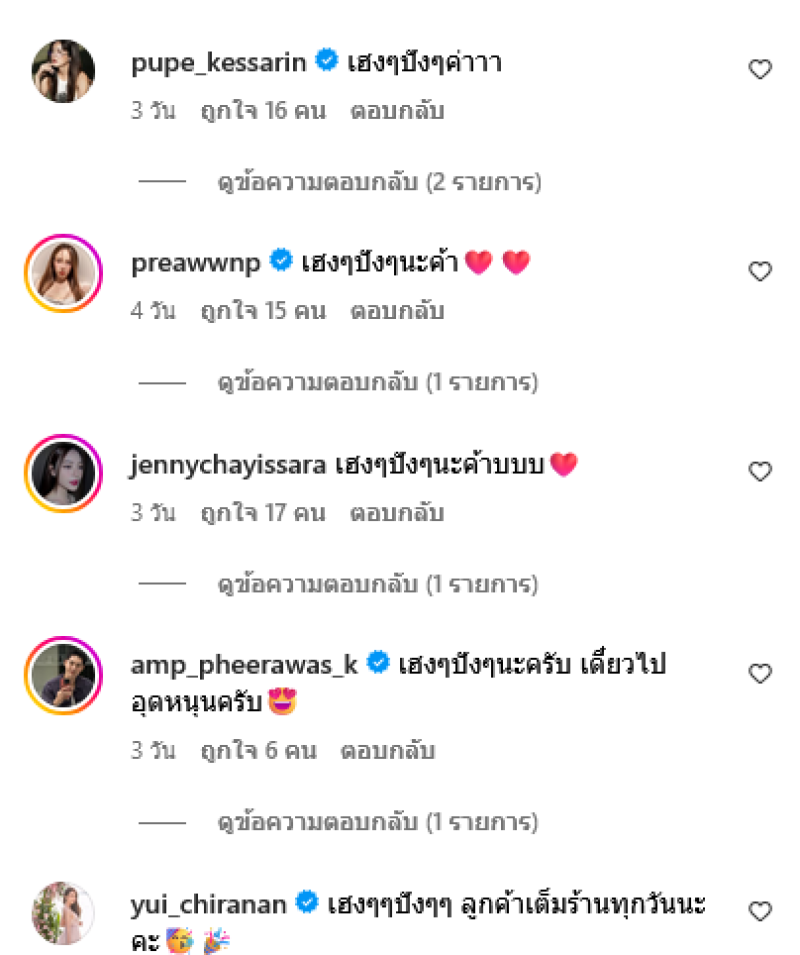The height and width of the screenshot is (955, 800).
Task: Open pupe_kessarin's profile picture
Action: coord(62,71)
